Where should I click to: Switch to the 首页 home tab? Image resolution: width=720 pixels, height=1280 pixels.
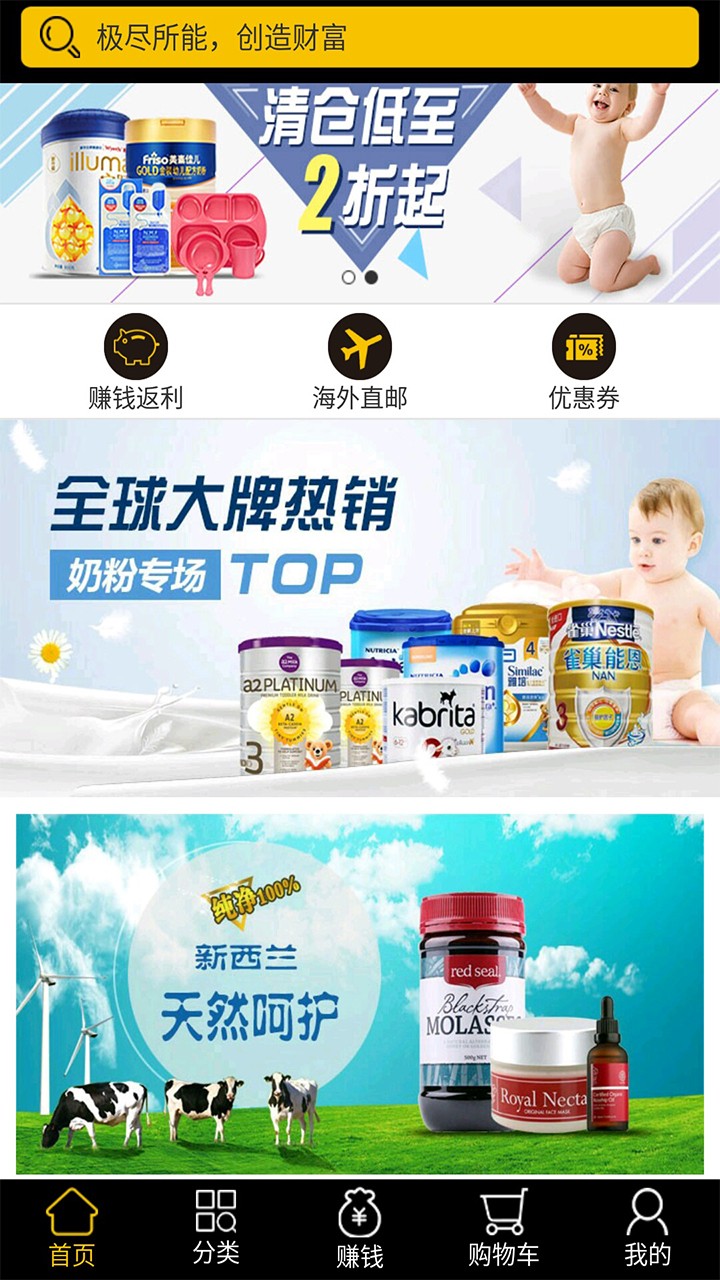point(72,1229)
